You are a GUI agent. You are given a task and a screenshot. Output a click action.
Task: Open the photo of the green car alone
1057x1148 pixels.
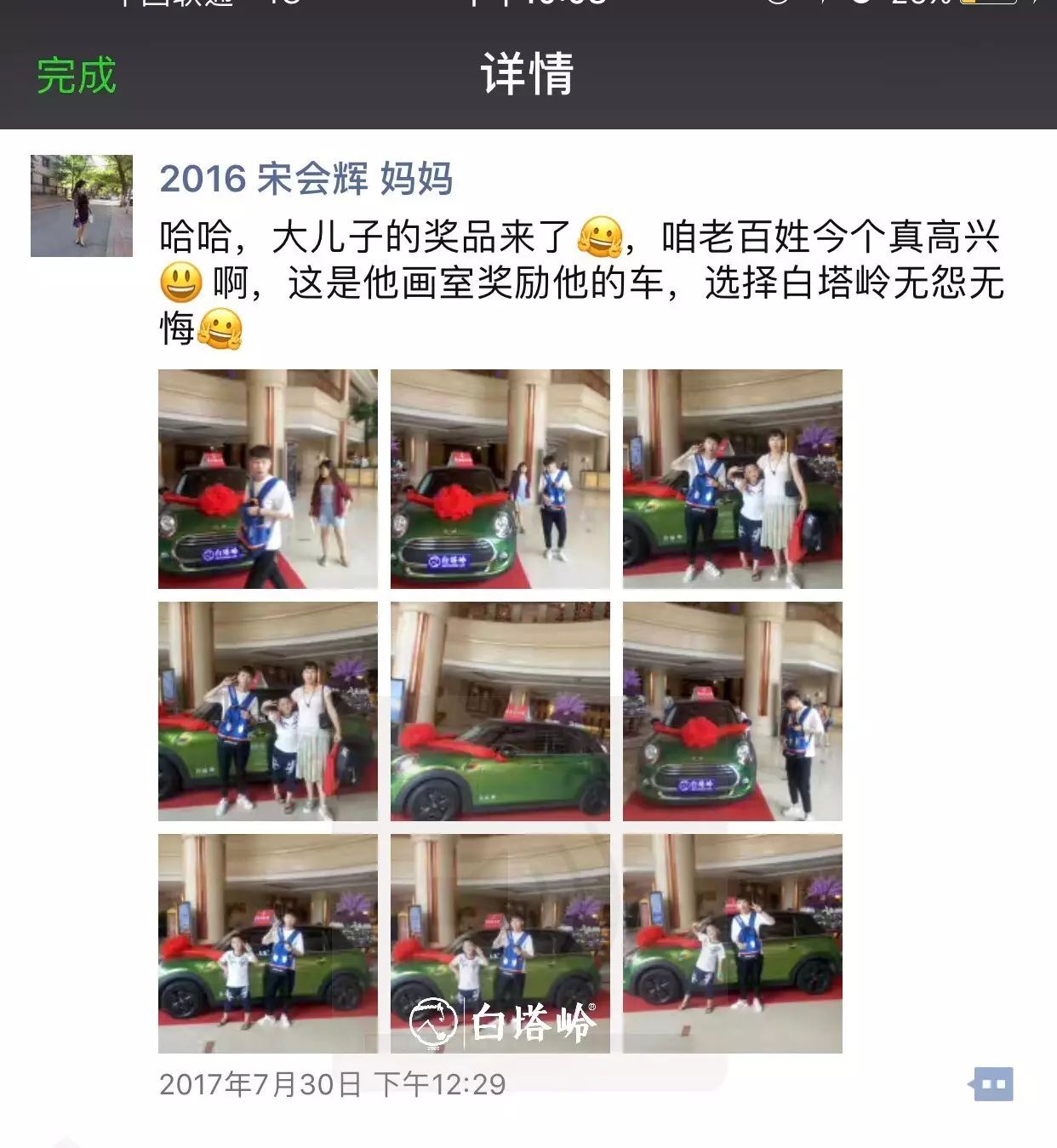(x=500, y=711)
